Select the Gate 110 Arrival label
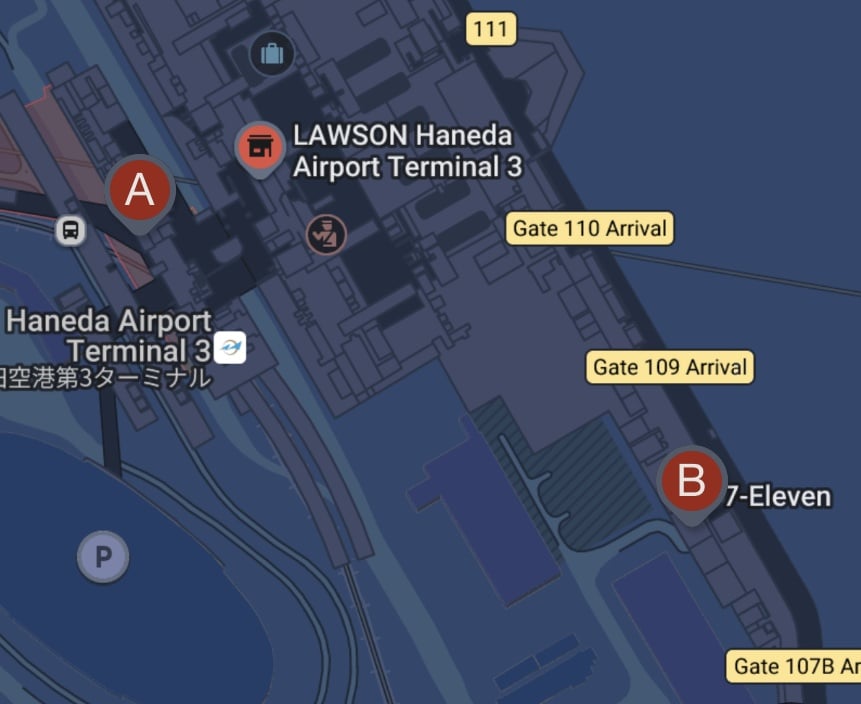Image resolution: width=861 pixels, height=704 pixels. (589, 228)
